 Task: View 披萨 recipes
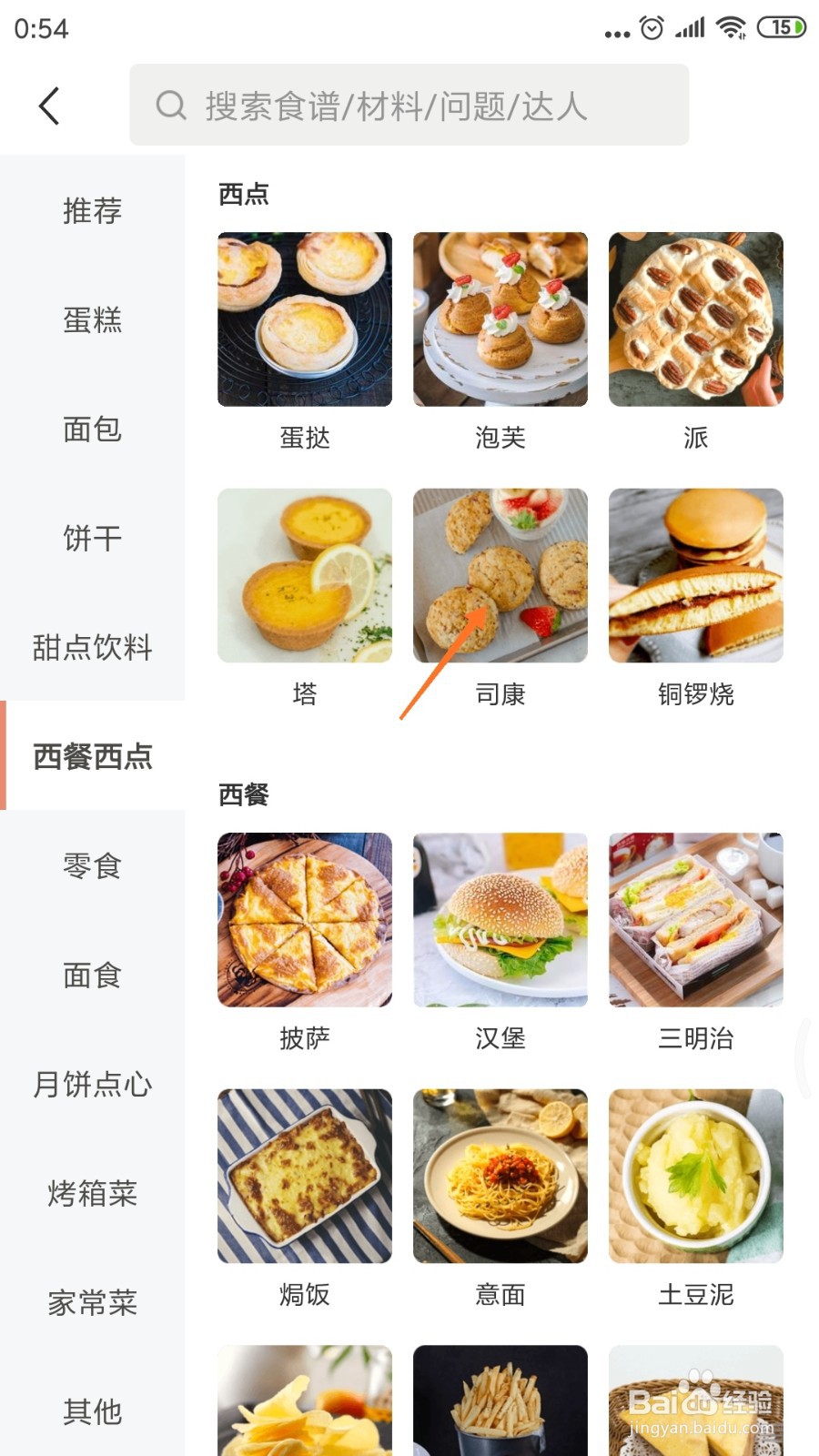coord(305,920)
